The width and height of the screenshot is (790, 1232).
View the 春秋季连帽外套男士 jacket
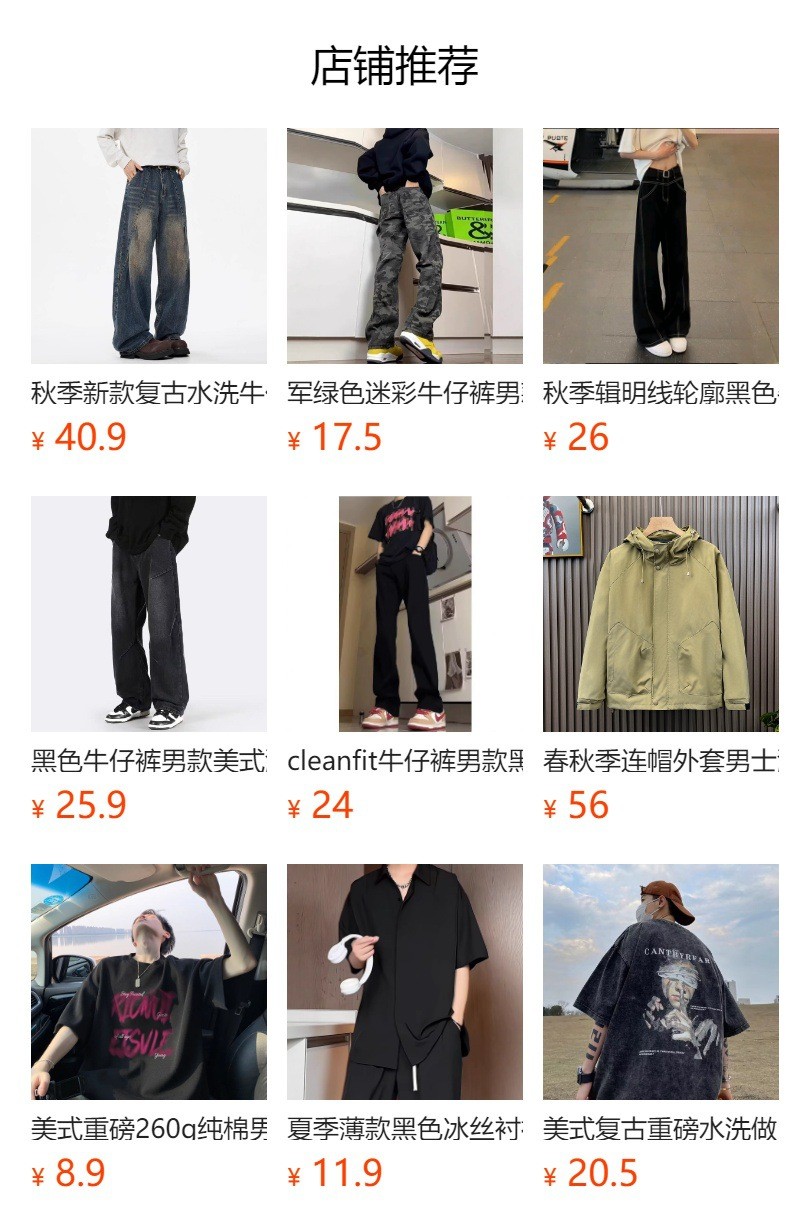click(660, 614)
